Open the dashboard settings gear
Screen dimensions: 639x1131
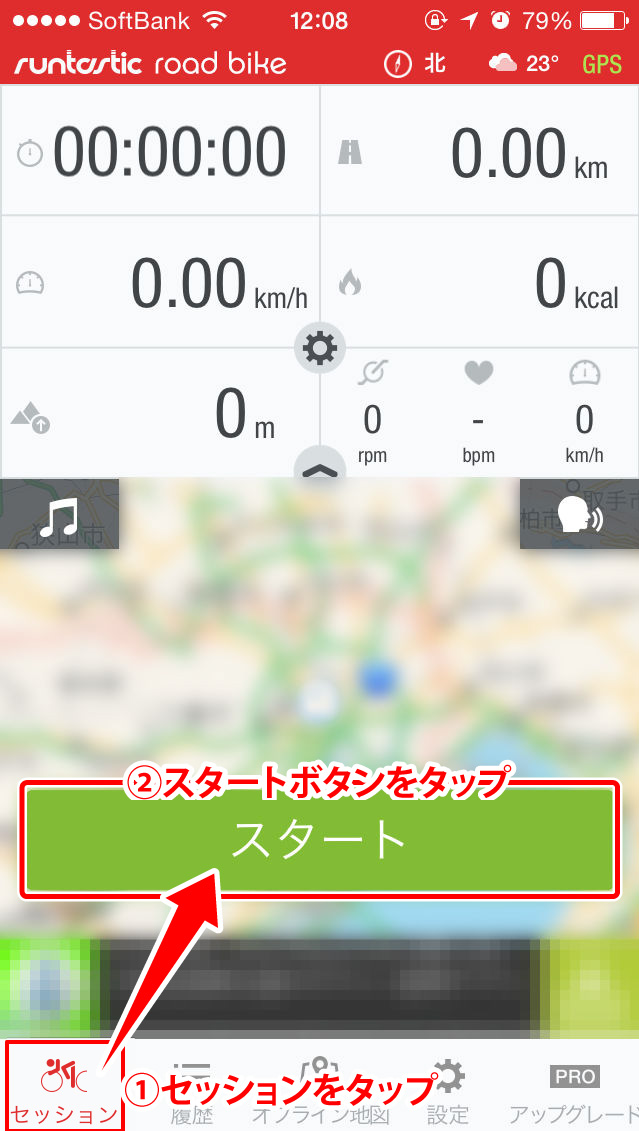click(319, 349)
